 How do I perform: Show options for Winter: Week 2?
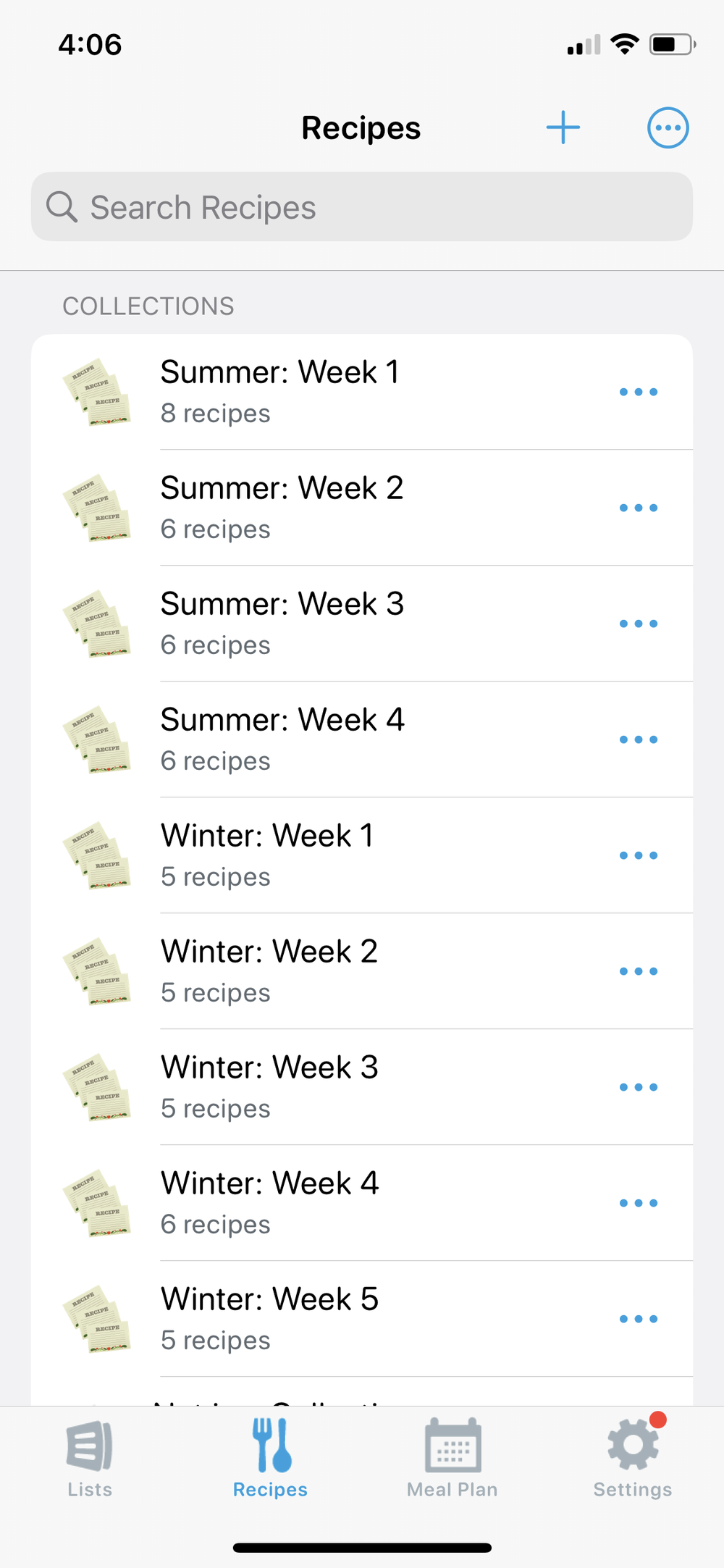click(639, 971)
